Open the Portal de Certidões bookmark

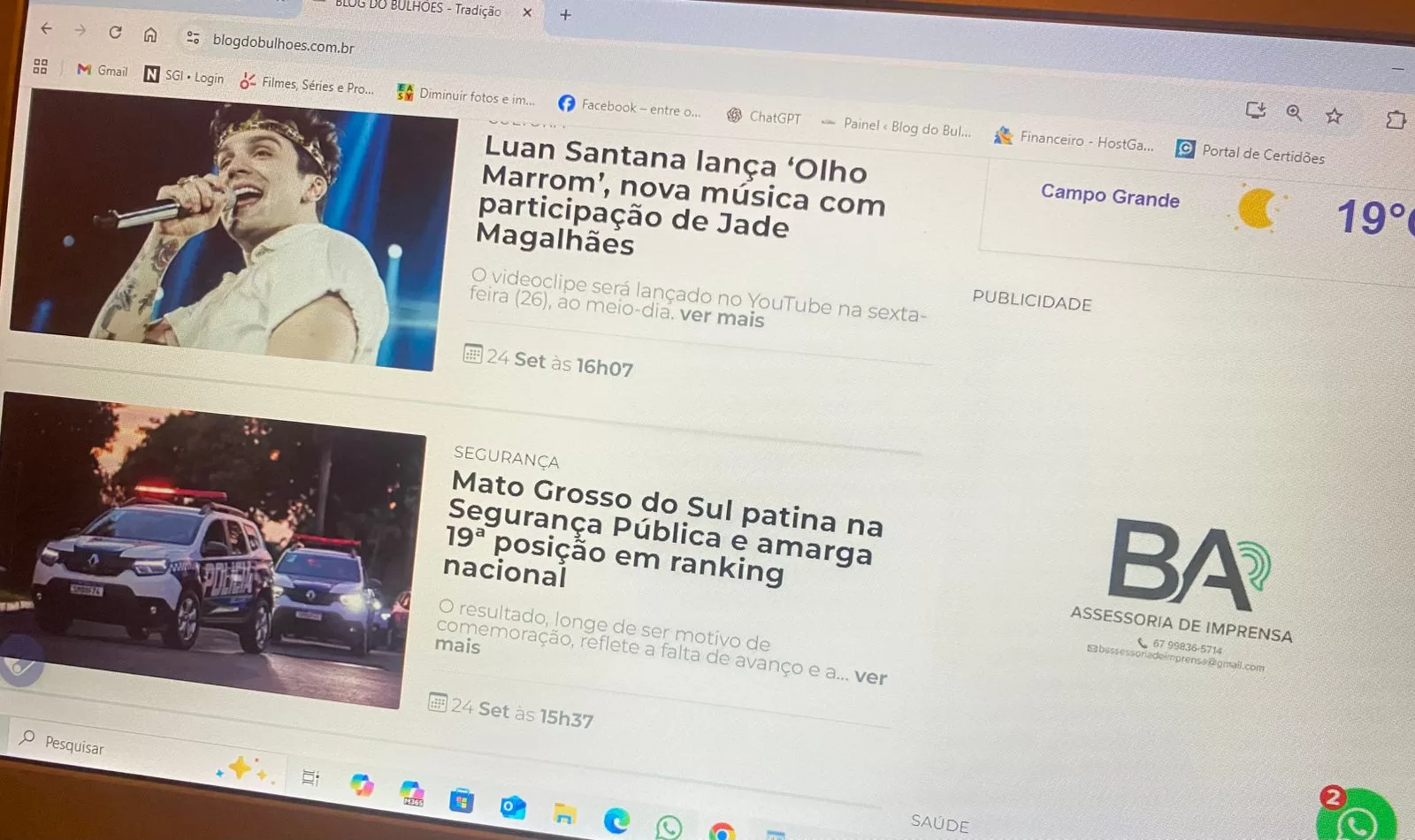(1251, 153)
